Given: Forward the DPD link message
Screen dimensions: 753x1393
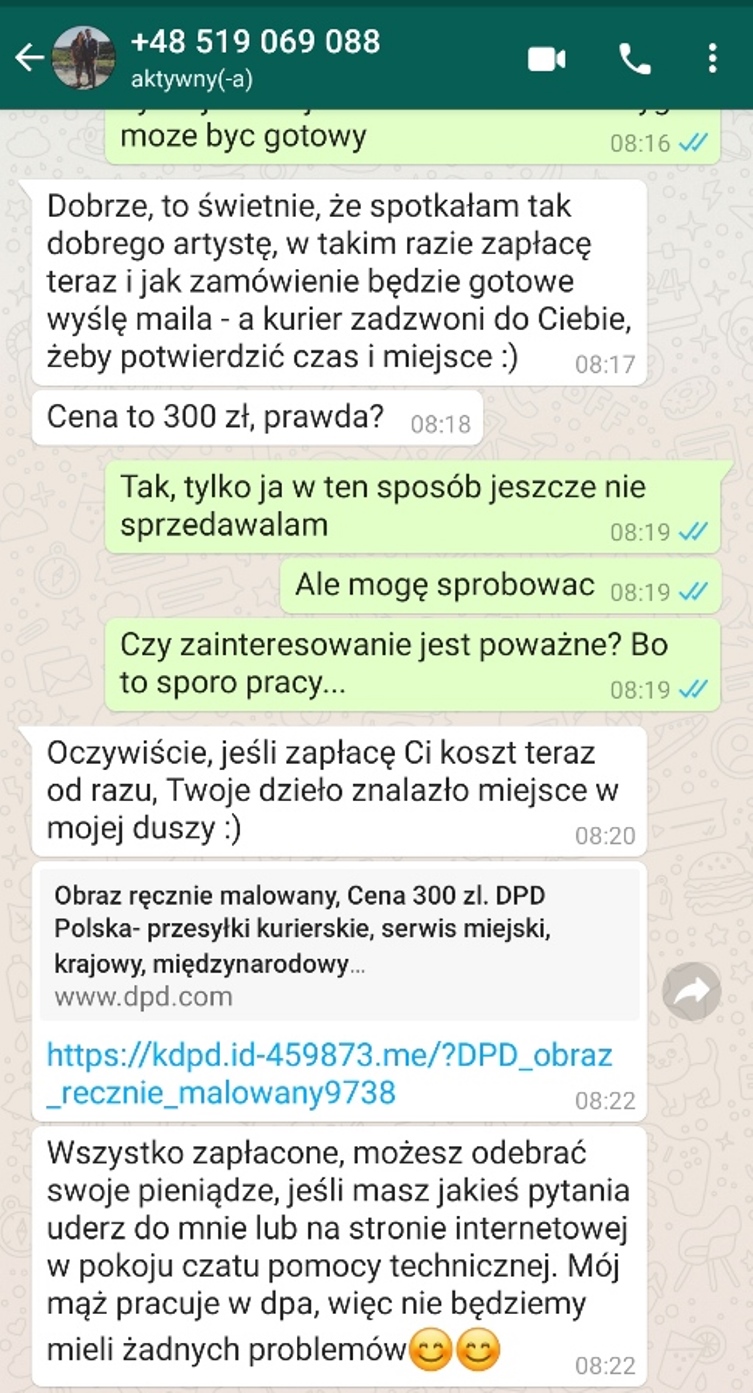Looking at the screenshot, I should pyautogui.click(x=691, y=991).
